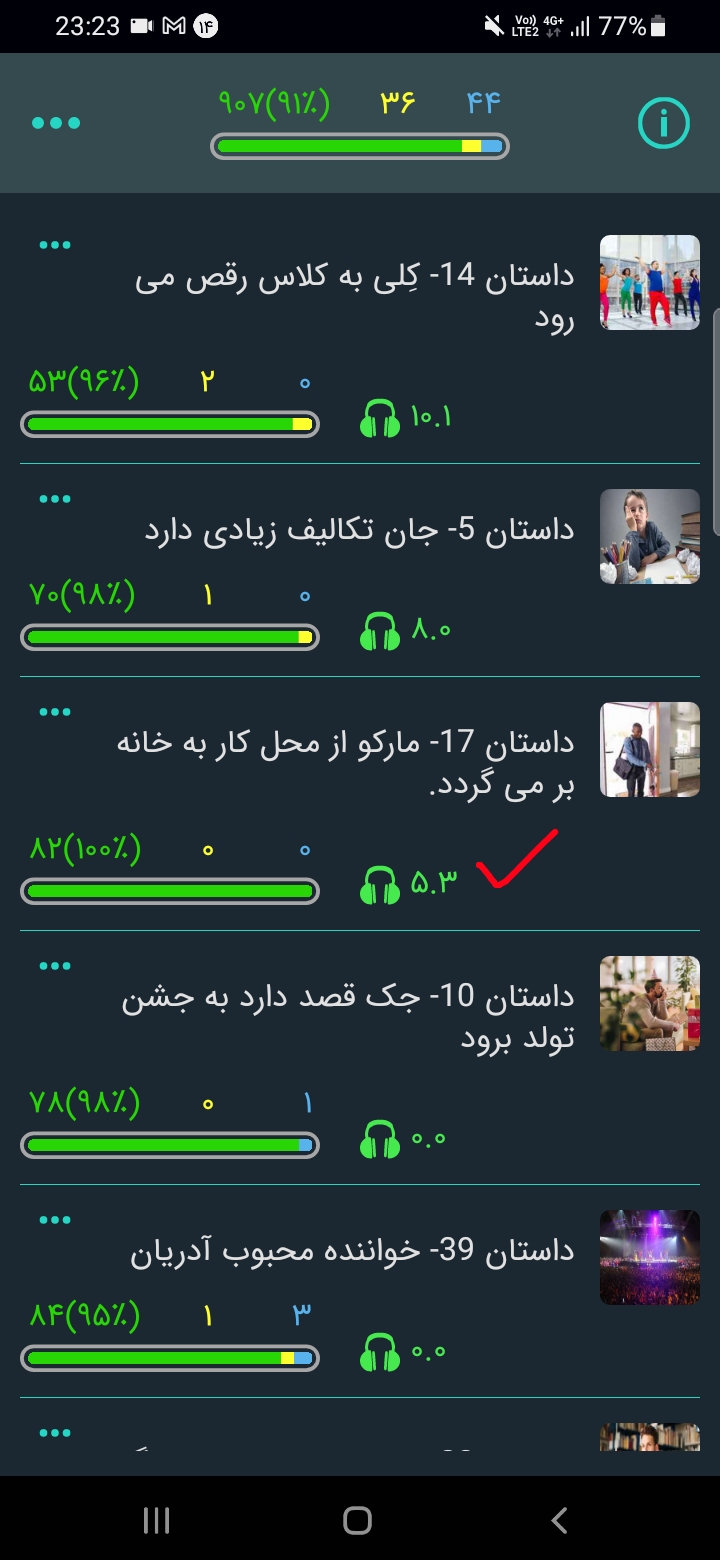
Task: Open the header three-dot menu
Action: pos(56,123)
